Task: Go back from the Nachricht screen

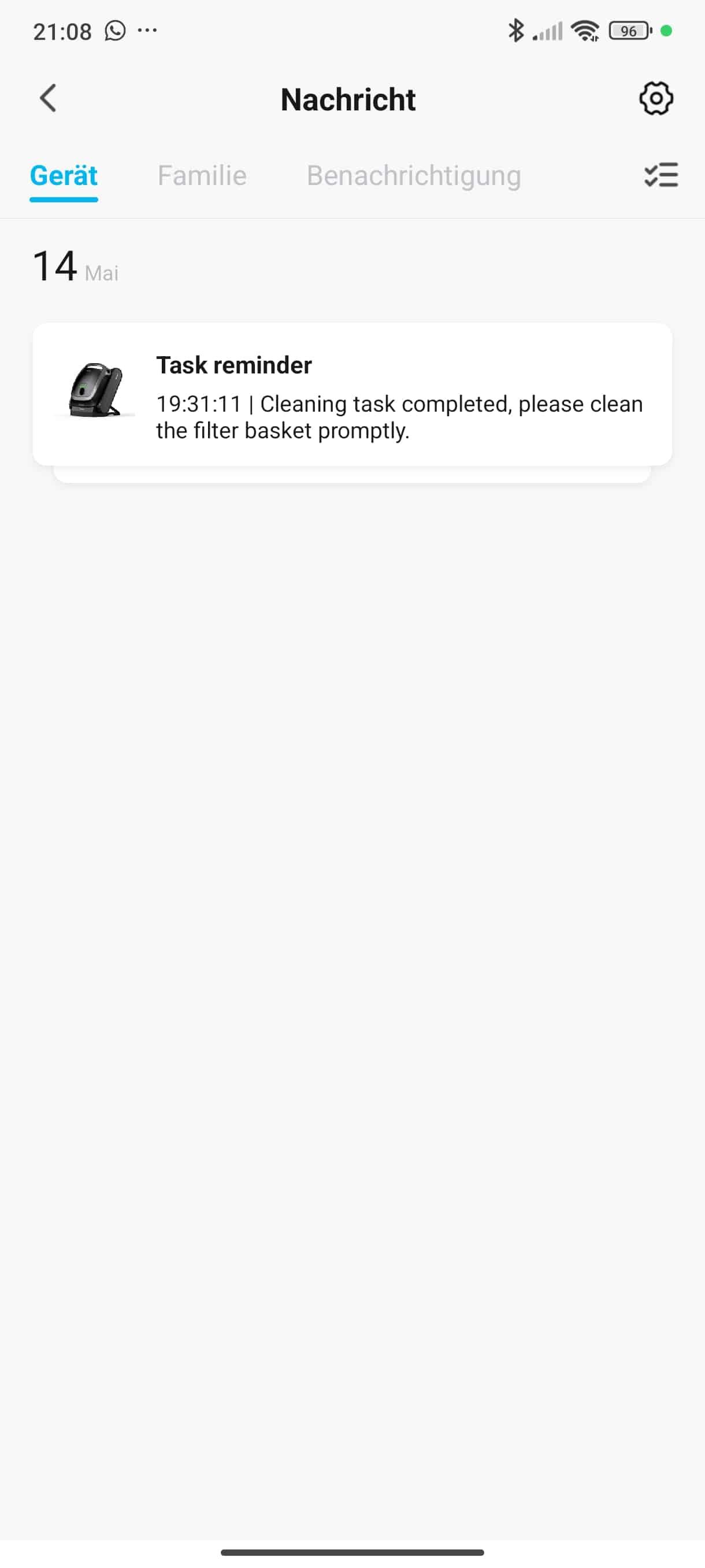Action: click(48, 98)
